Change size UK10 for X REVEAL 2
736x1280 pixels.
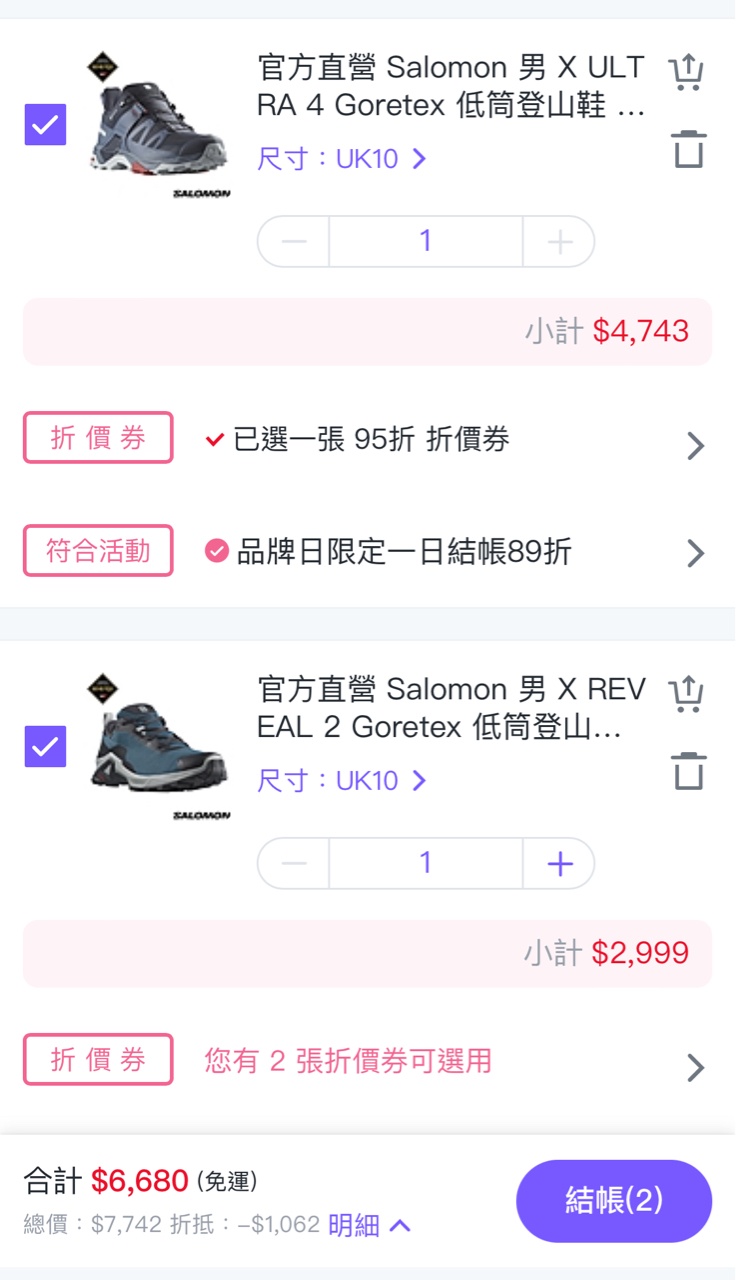(x=342, y=781)
